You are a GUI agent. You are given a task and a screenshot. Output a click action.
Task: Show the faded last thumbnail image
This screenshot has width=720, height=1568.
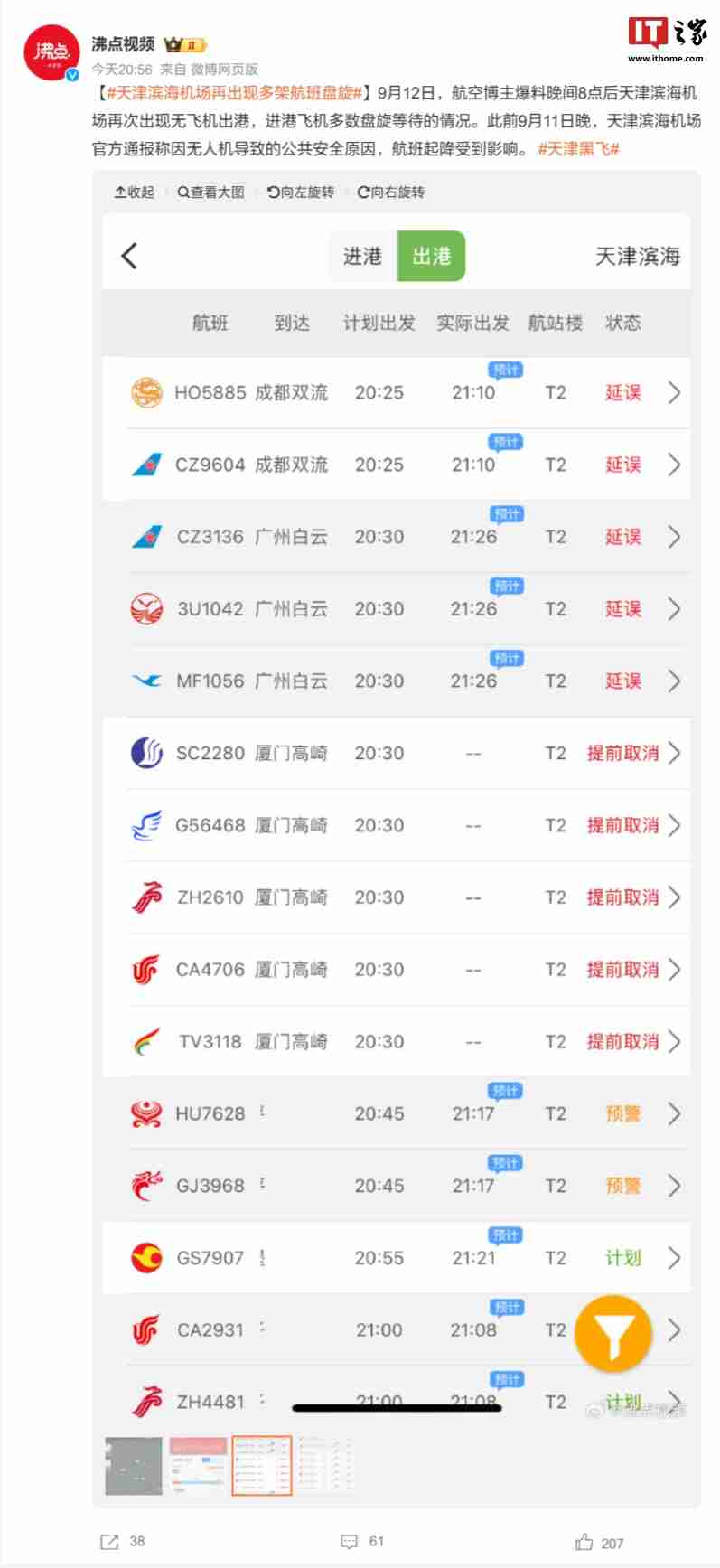click(x=326, y=1466)
